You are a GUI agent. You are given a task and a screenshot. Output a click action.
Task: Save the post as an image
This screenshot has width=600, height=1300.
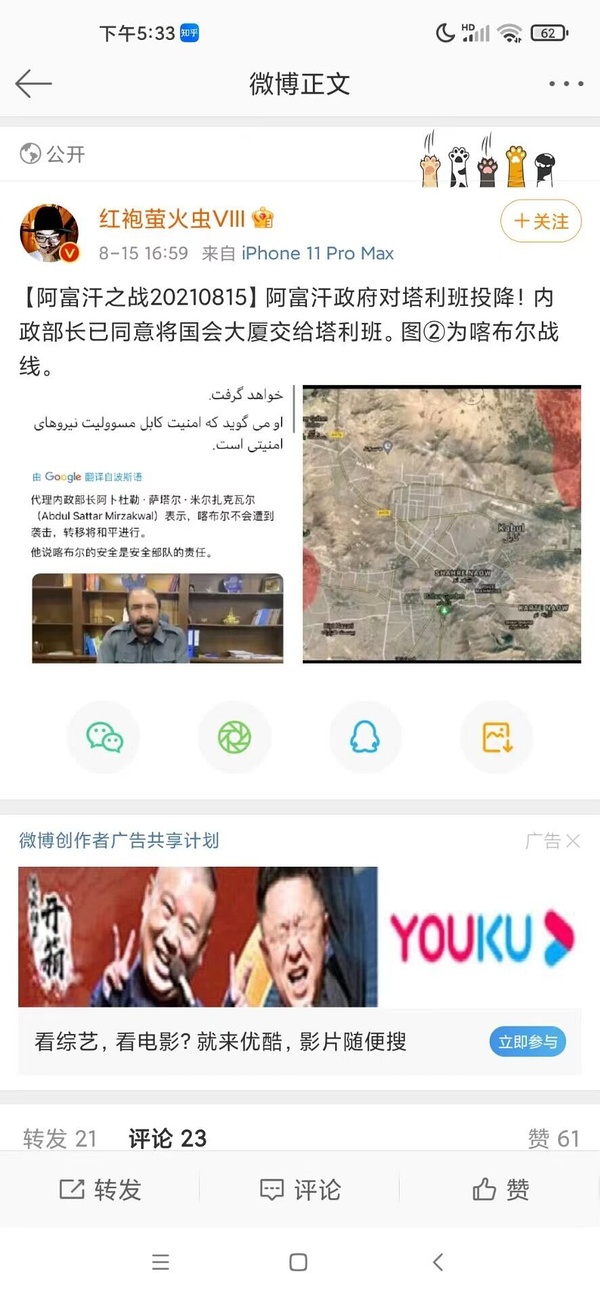click(x=496, y=738)
